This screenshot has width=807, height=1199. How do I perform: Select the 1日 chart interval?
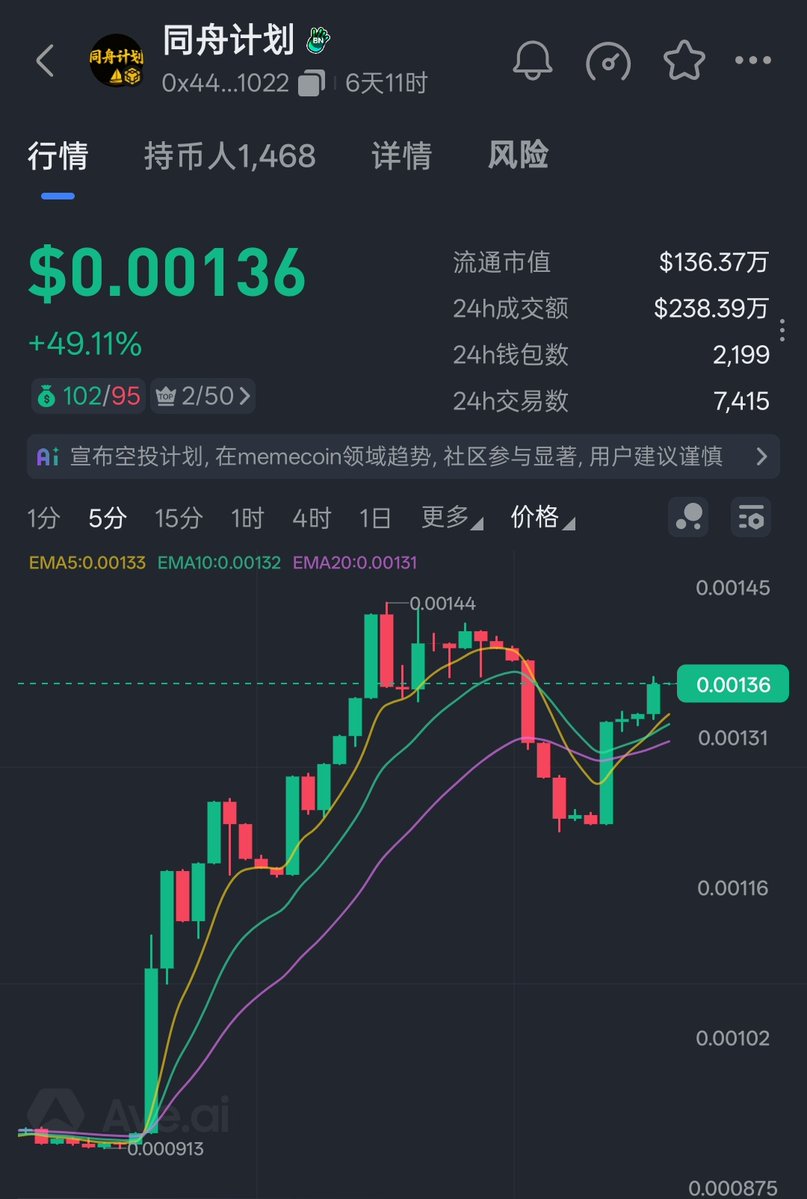[x=375, y=518]
